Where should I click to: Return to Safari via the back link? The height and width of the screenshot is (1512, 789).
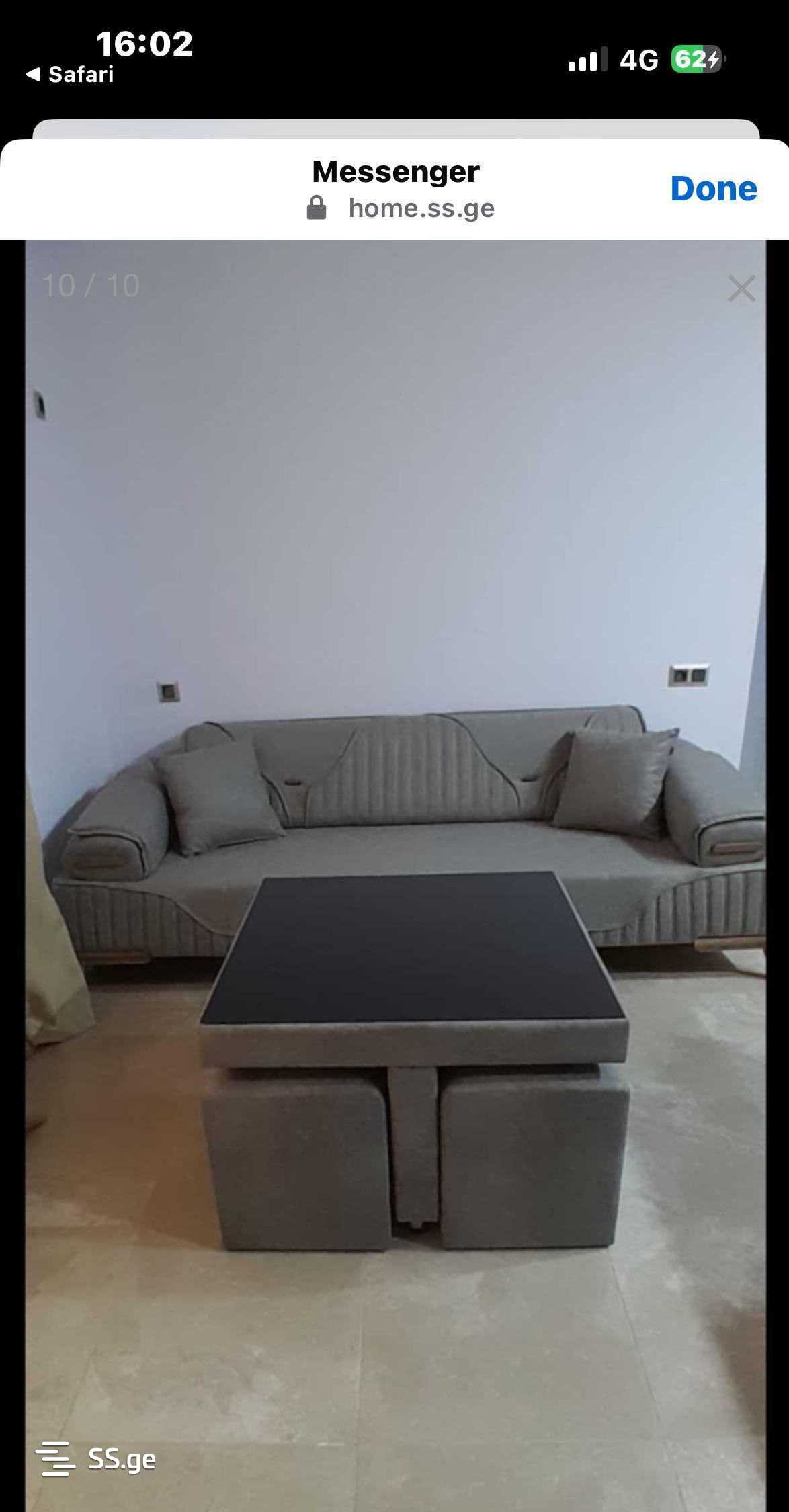pyautogui.click(x=70, y=75)
